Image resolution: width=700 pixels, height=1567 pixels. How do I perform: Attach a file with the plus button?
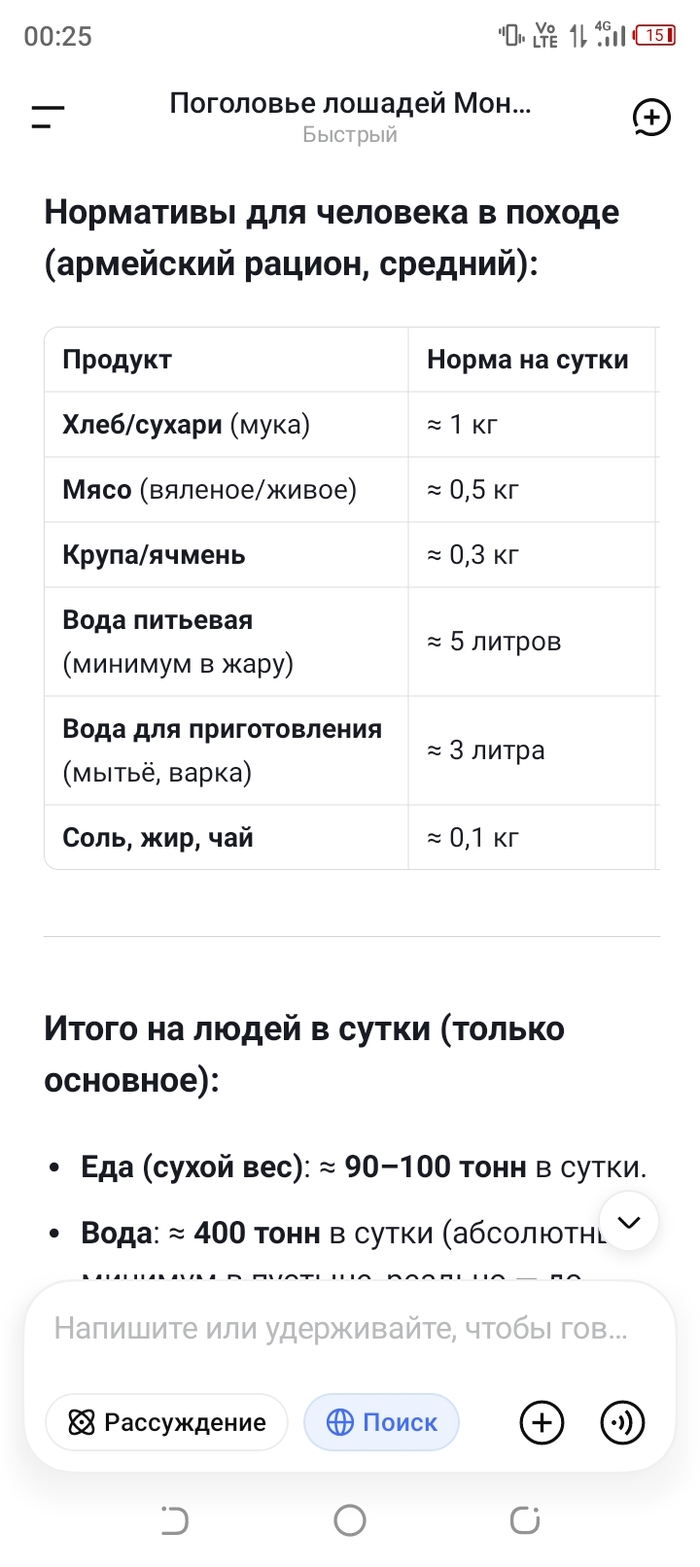(542, 1422)
